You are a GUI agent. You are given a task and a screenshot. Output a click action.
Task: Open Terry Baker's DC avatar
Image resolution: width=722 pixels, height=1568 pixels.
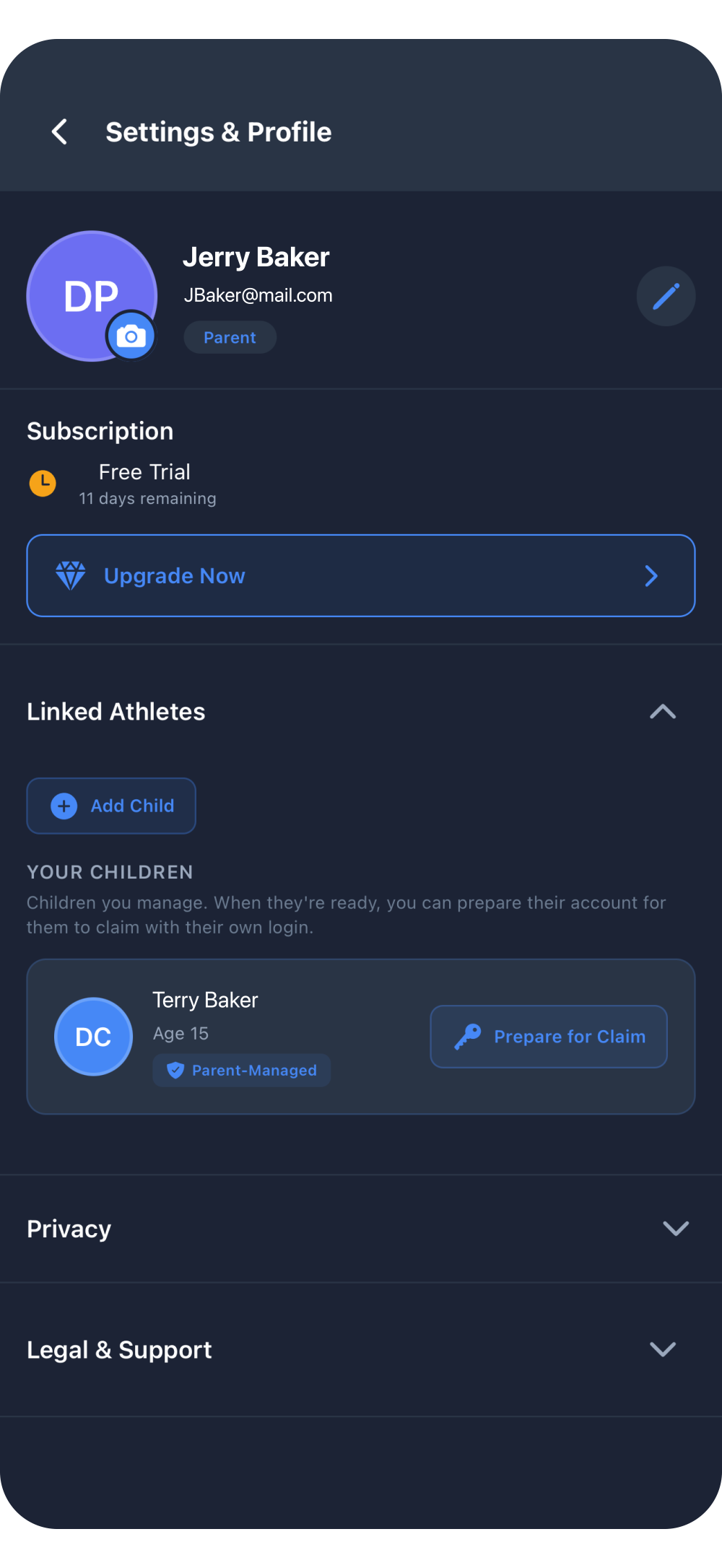tap(93, 1036)
